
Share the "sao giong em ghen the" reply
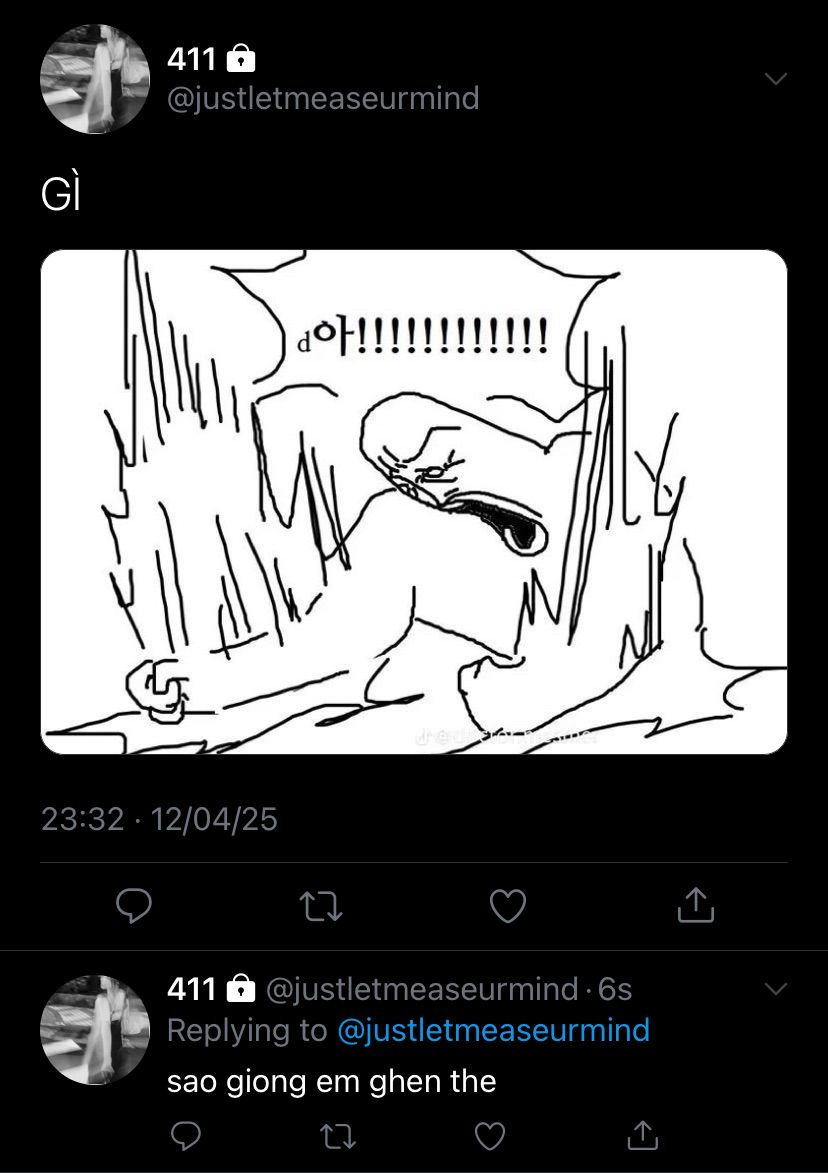641,1135
